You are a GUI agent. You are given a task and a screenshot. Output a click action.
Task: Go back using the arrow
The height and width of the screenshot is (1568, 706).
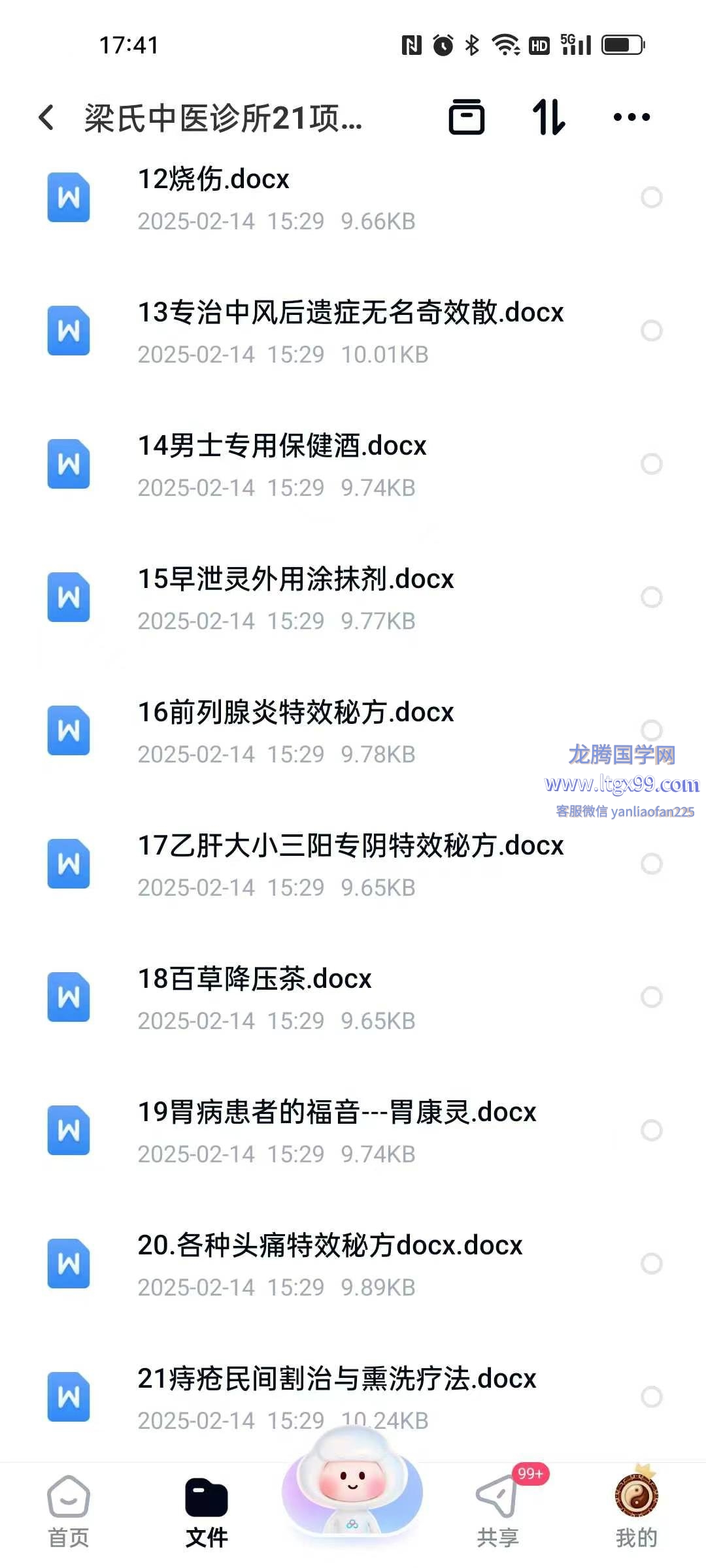click(x=46, y=118)
